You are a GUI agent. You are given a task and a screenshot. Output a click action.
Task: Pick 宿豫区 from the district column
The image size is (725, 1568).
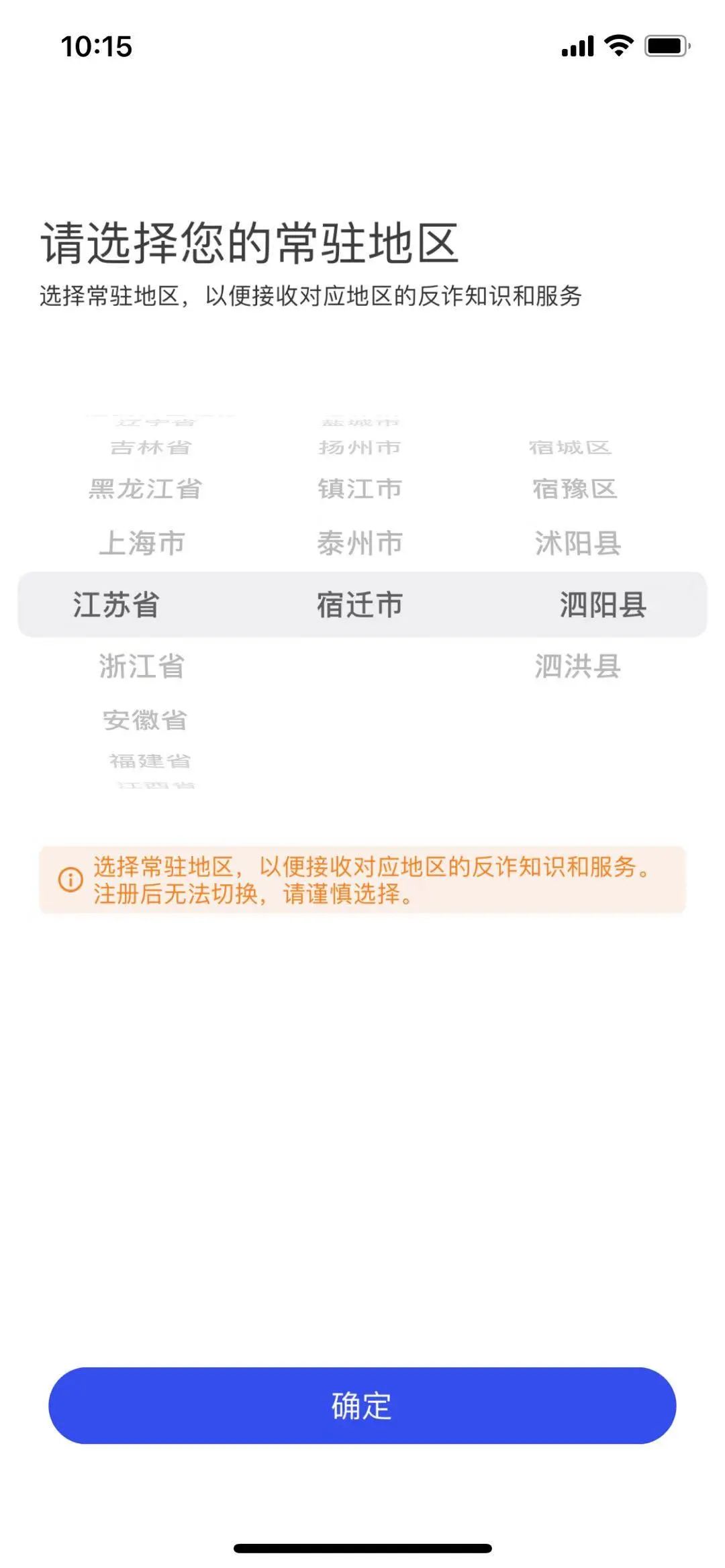click(575, 489)
